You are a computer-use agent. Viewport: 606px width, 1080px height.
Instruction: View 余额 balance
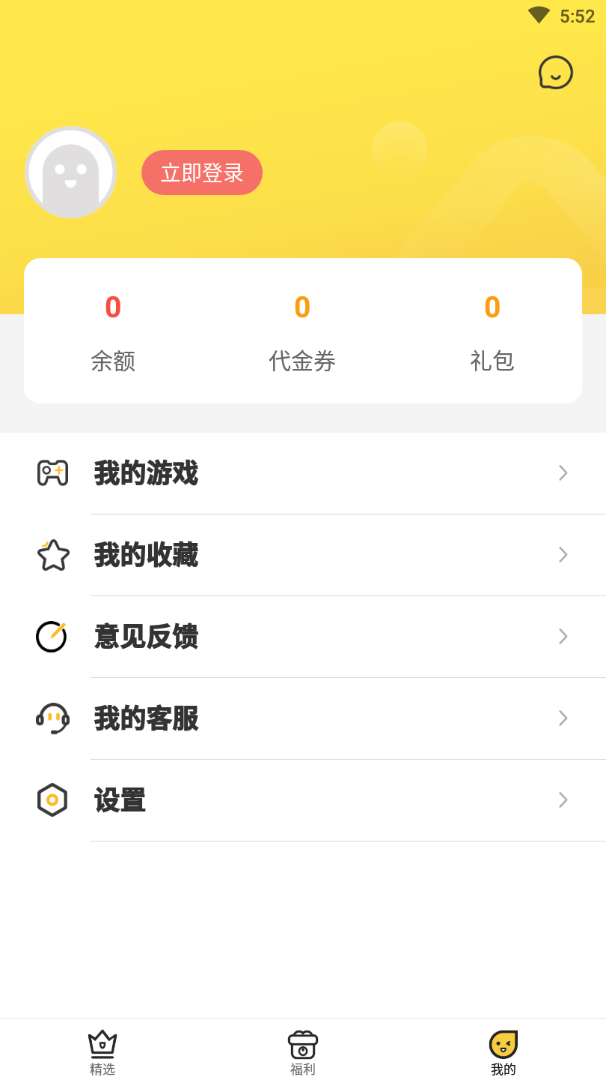coord(113,332)
